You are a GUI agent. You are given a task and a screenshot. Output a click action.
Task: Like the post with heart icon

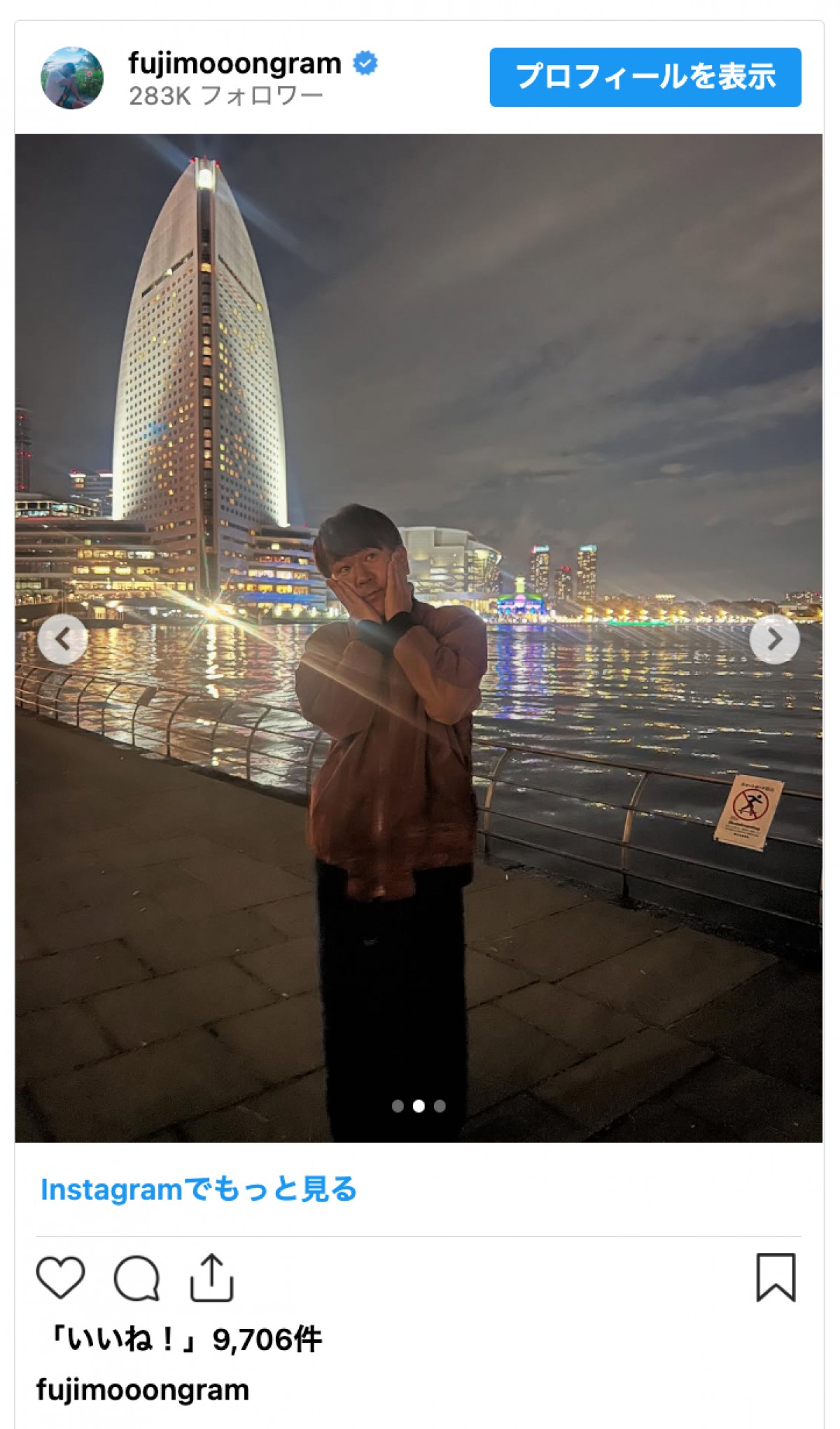click(61, 1277)
